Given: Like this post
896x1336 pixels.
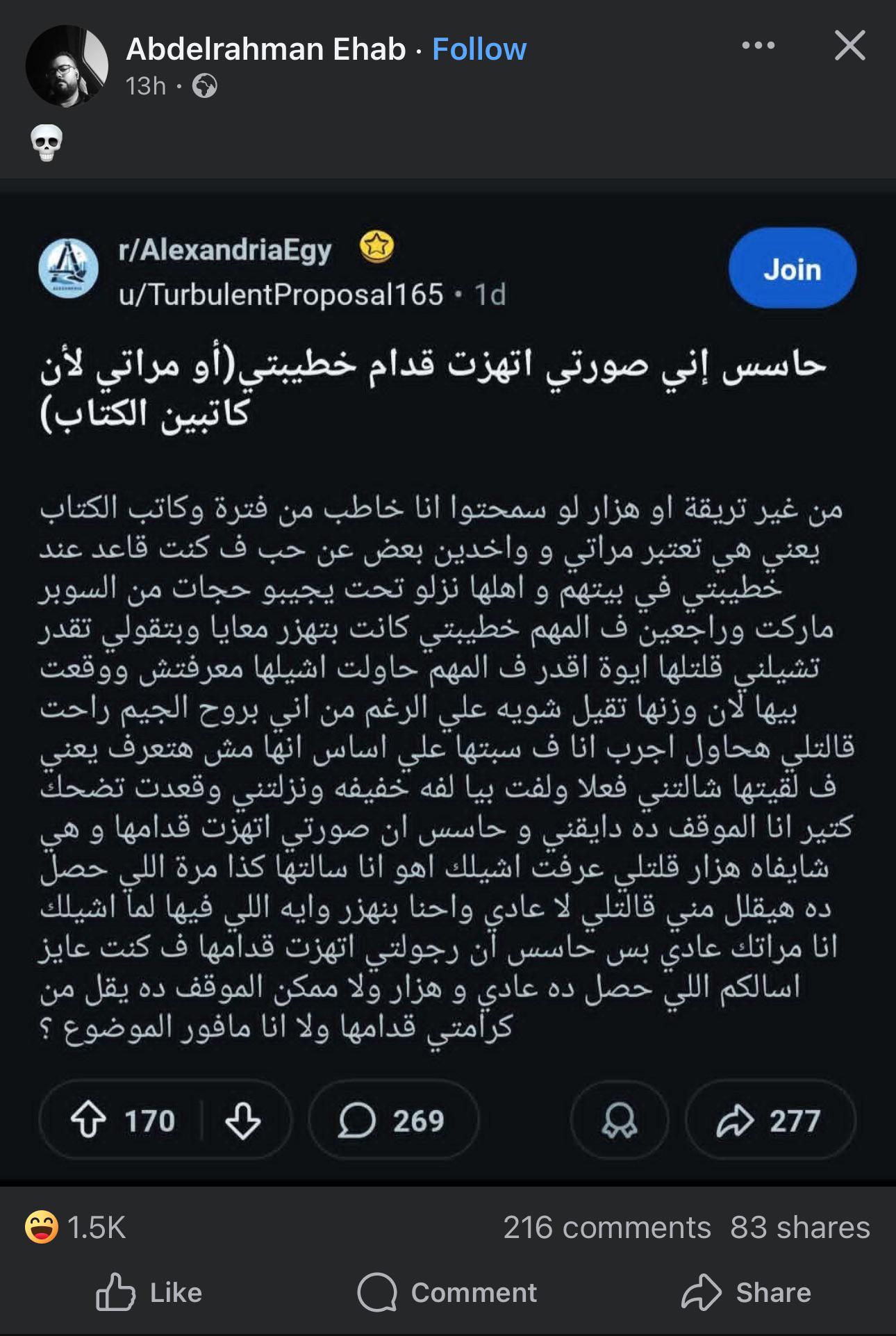Looking at the screenshot, I should click(x=149, y=1292).
